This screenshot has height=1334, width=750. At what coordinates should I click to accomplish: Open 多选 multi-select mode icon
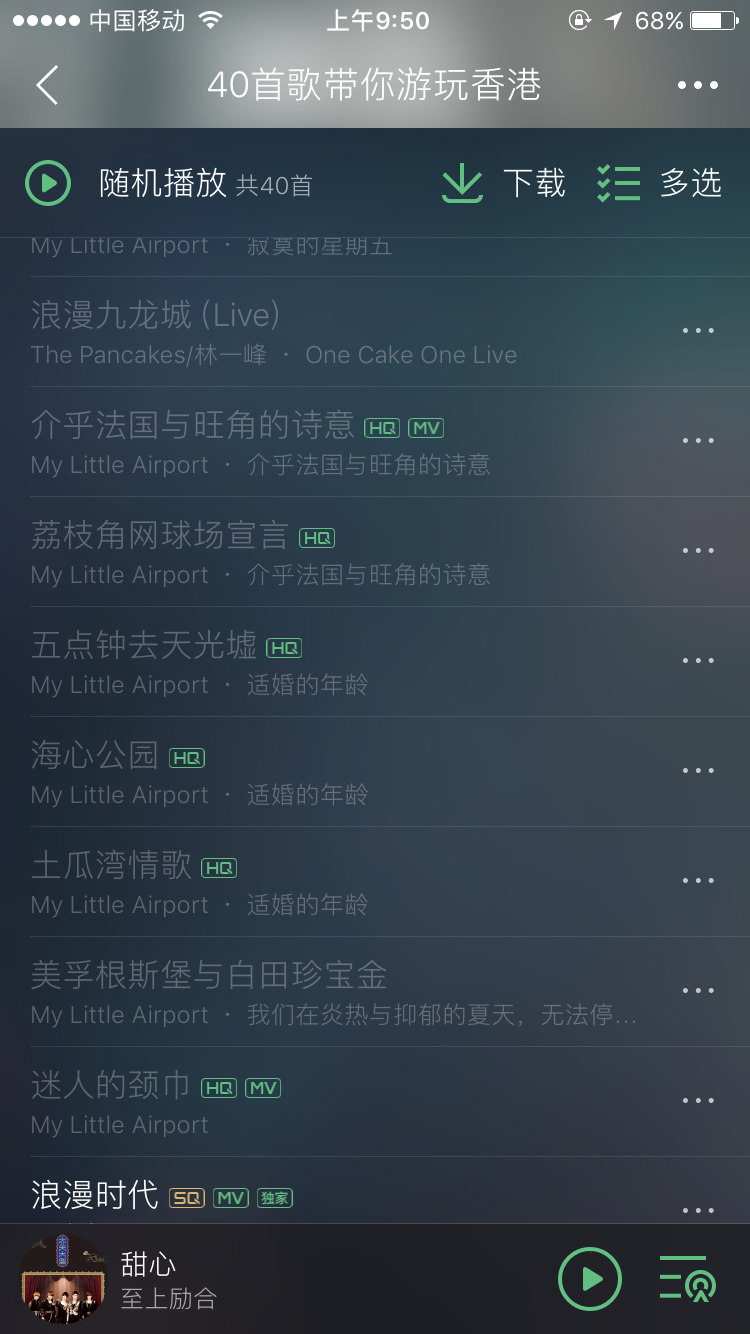[619, 184]
